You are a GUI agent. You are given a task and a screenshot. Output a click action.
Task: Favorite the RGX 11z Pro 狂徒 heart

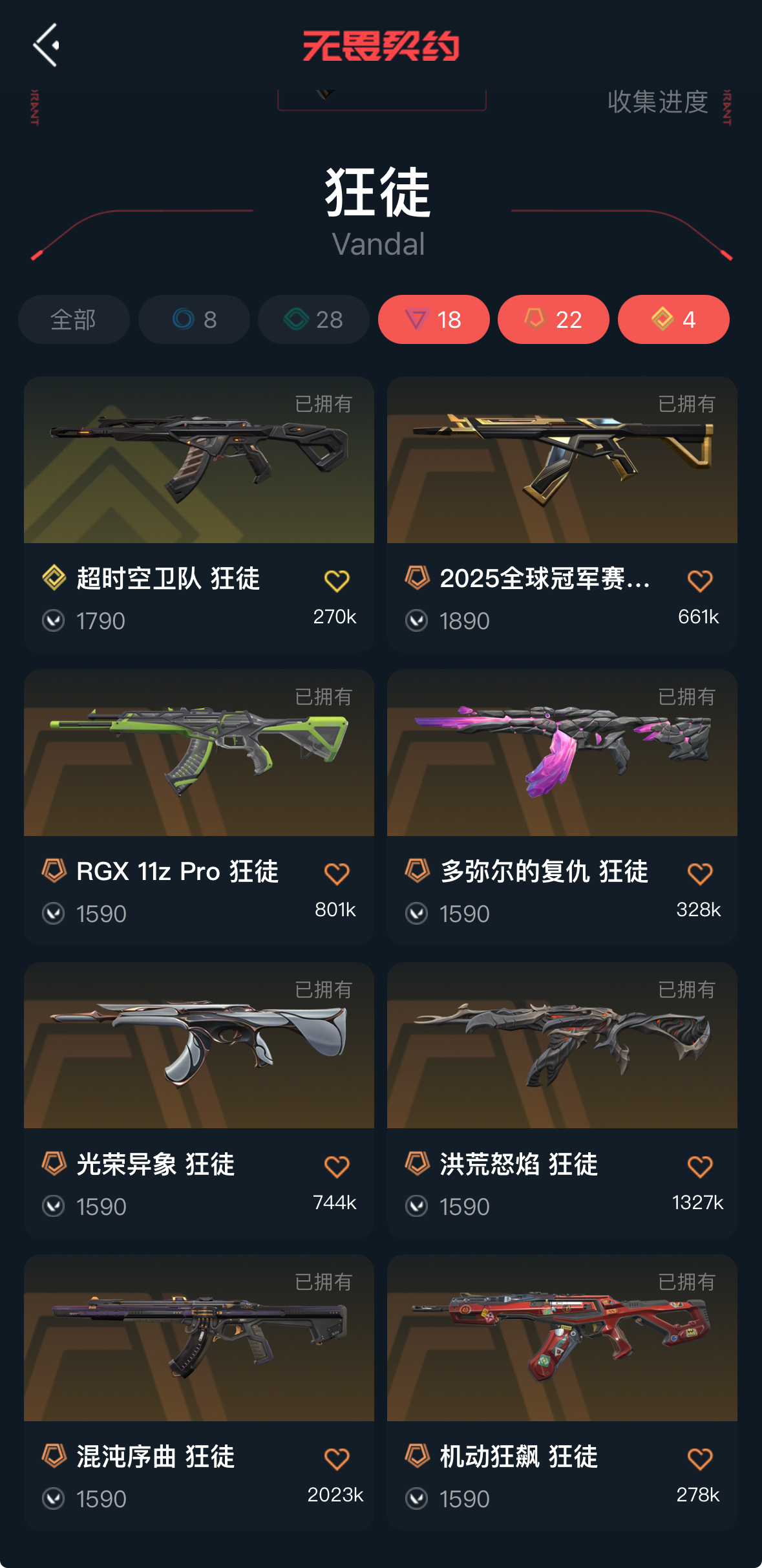click(x=337, y=874)
